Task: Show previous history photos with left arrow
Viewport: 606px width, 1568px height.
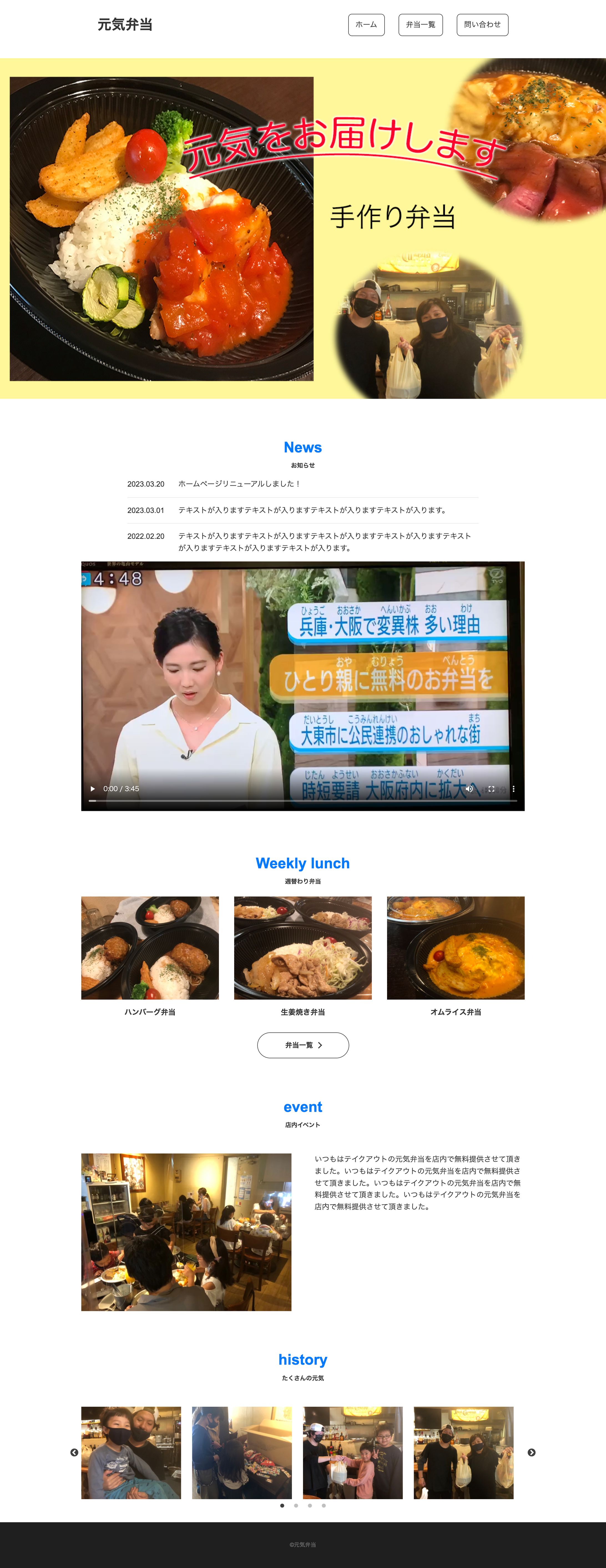Action: click(74, 1452)
